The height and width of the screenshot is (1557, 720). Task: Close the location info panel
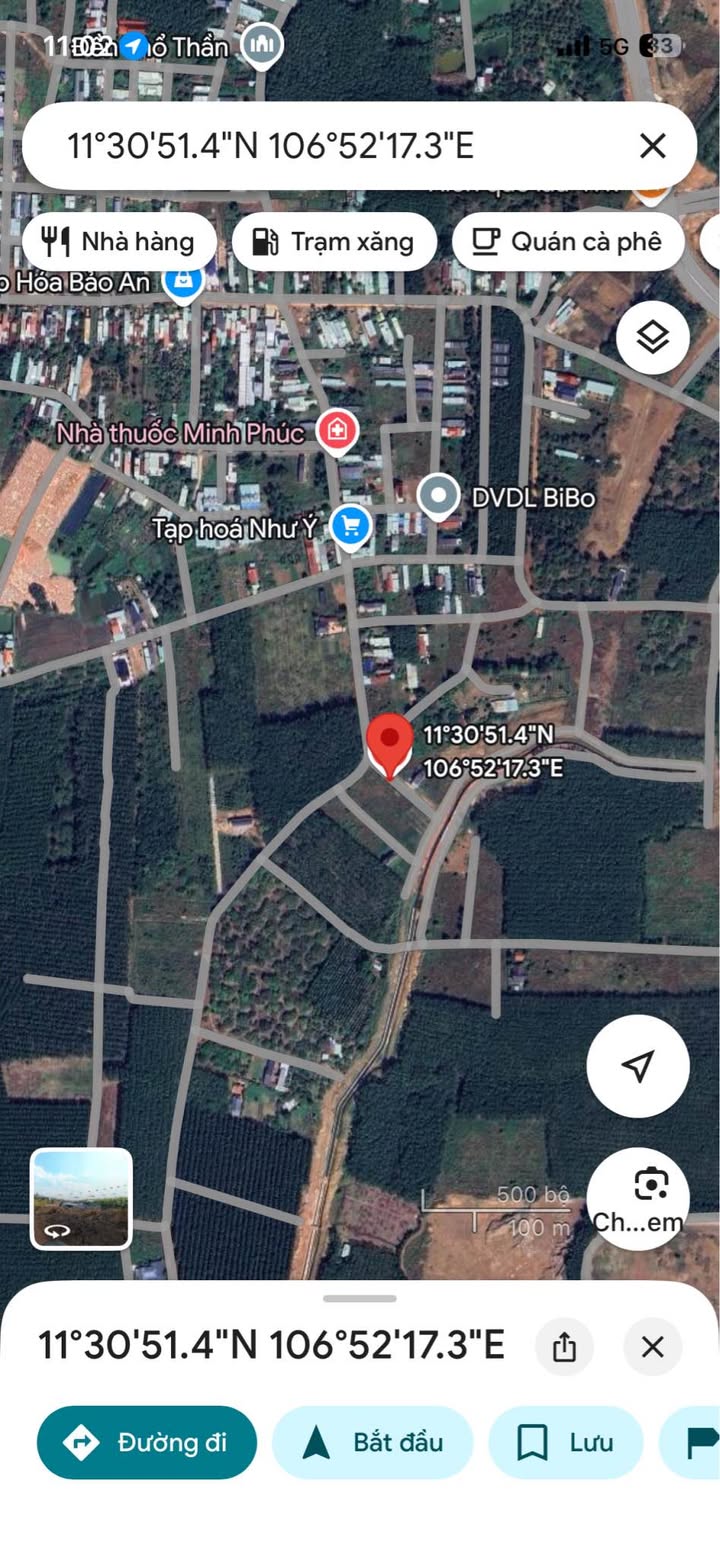pos(652,1346)
